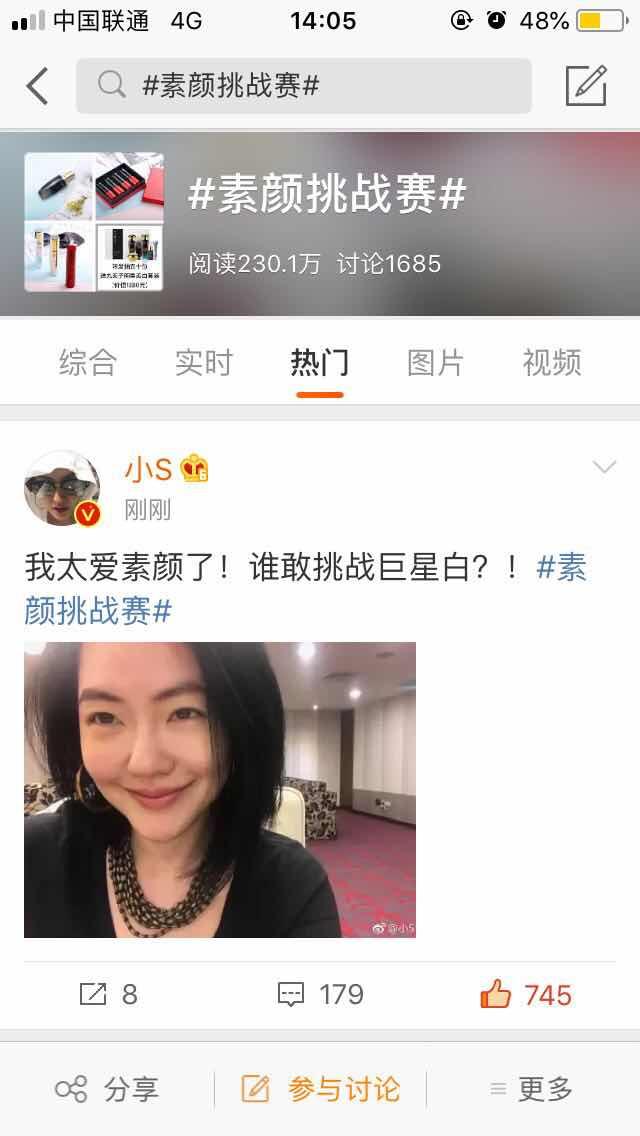Compose a new post with the edit icon
640x1136 pixels.
click(x=586, y=86)
